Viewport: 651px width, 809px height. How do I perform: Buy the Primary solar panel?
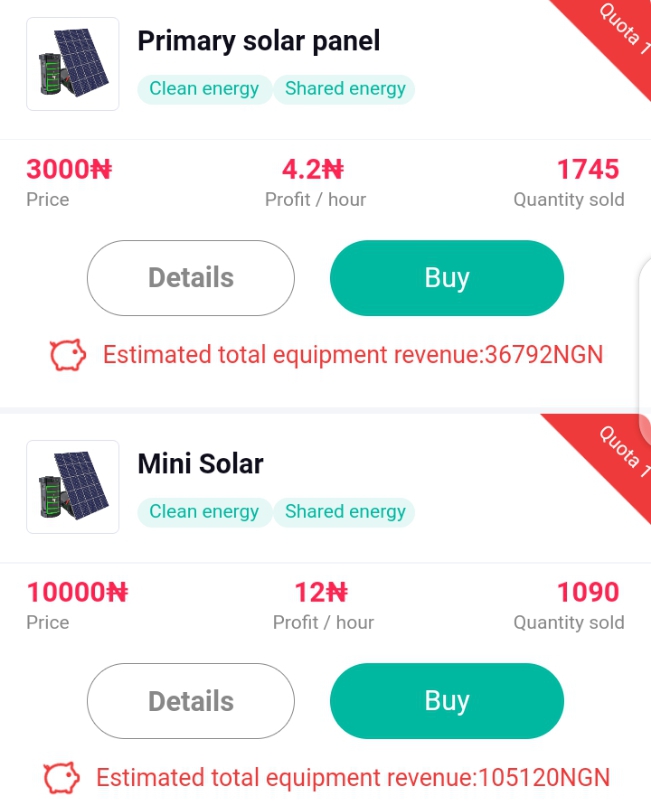coord(446,278)
